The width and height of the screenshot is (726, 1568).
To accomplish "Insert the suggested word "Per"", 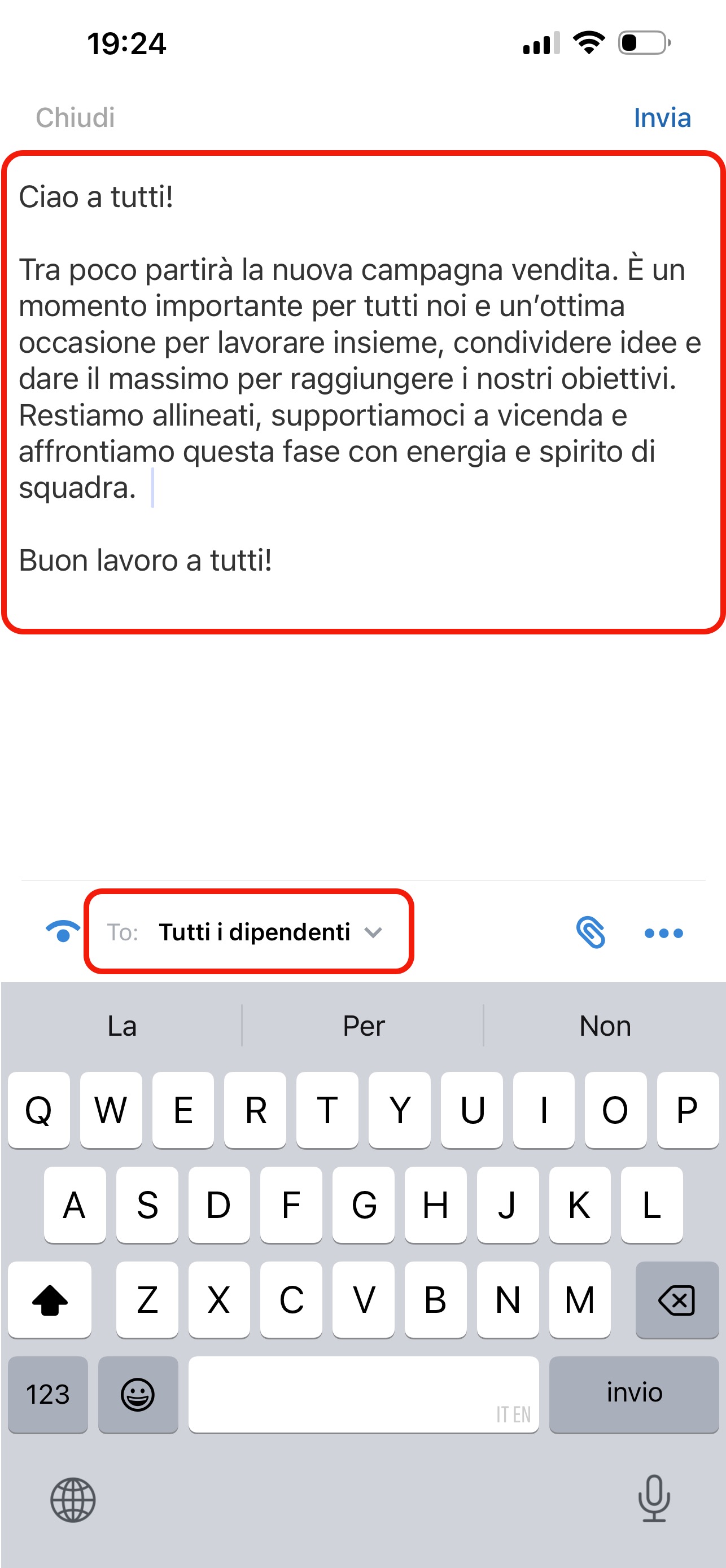I will (x=363, y=1026).
